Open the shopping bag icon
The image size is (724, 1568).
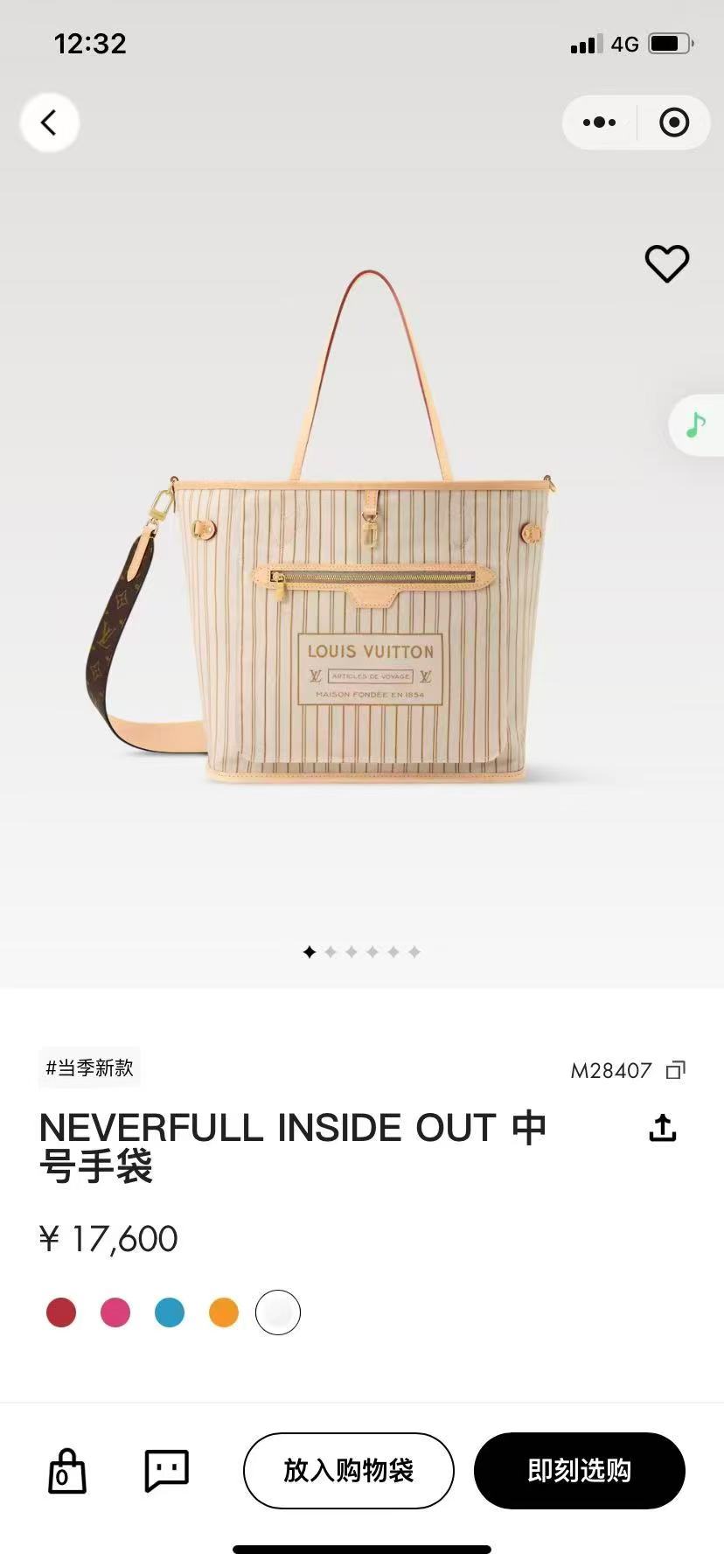pyautogui.click(x=66, y=1471)
